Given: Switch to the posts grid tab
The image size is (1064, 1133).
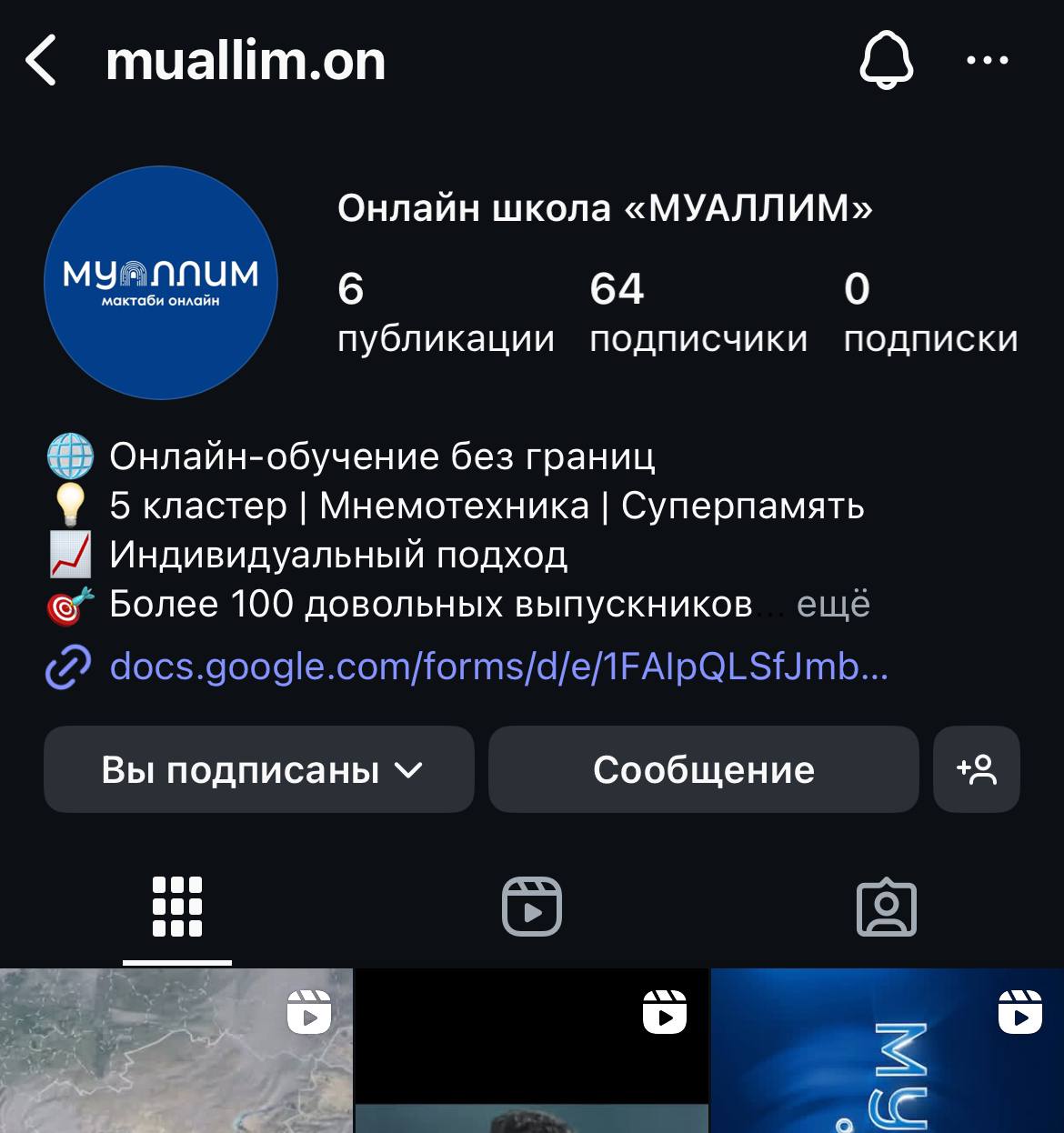Looking at the screenshot, I should point(177,907).
